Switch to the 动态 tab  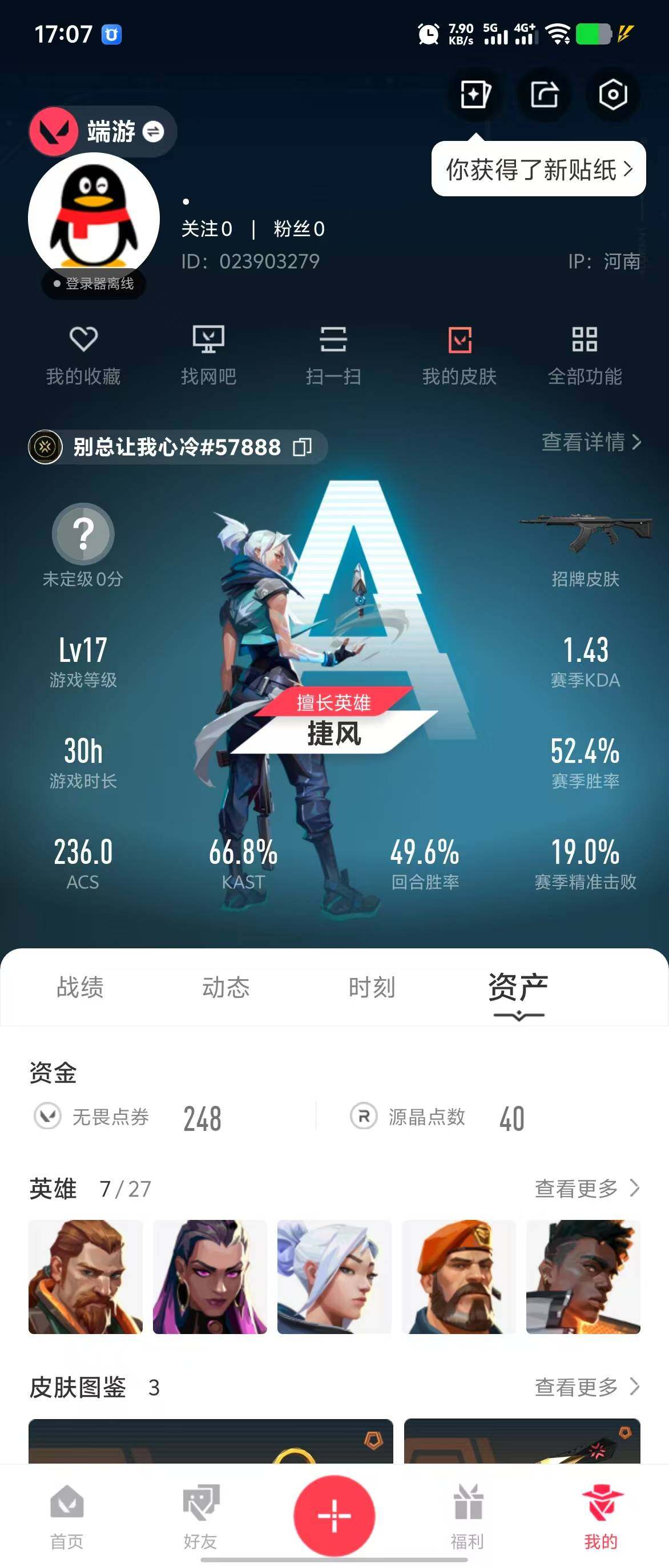pos(226,987)
